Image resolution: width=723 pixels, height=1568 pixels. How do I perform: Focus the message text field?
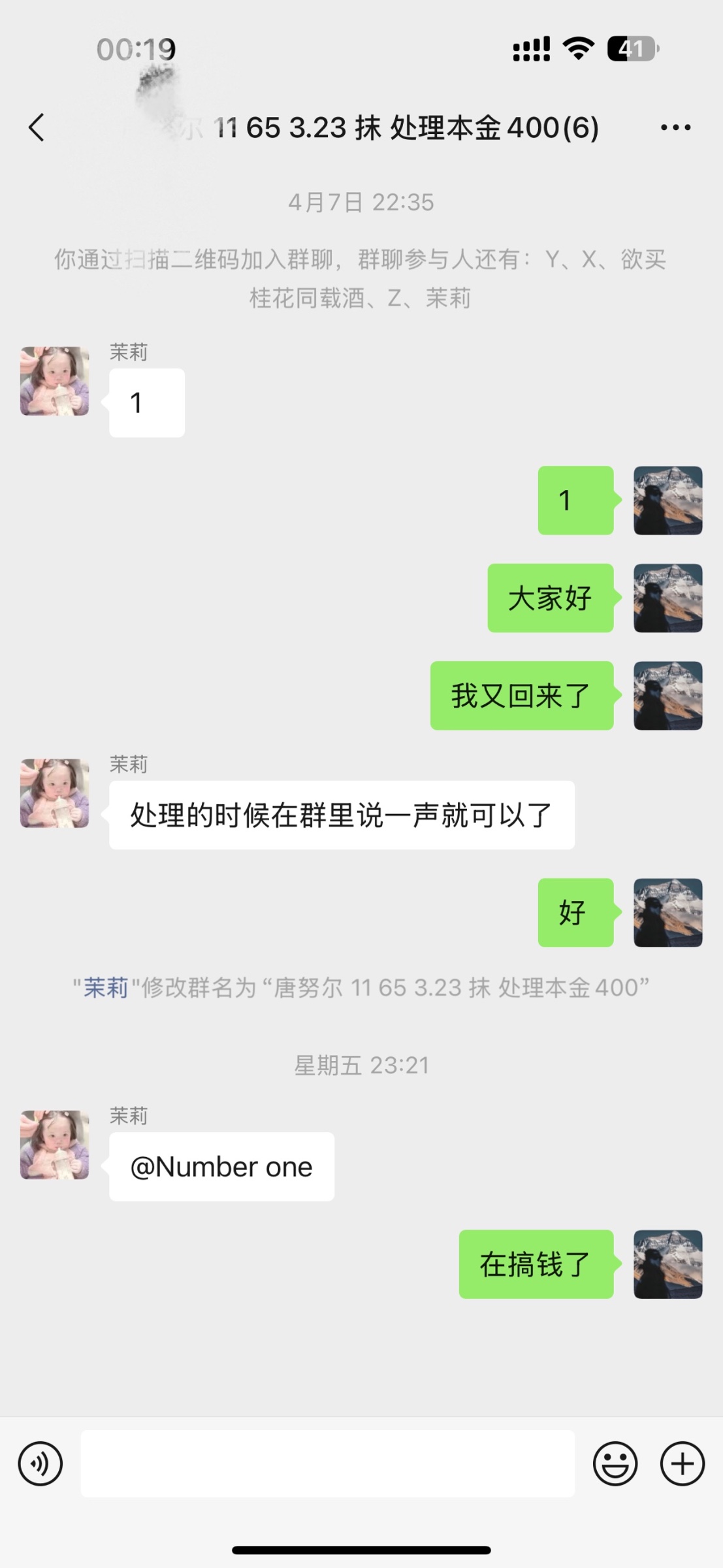[x=327, y=1463]
